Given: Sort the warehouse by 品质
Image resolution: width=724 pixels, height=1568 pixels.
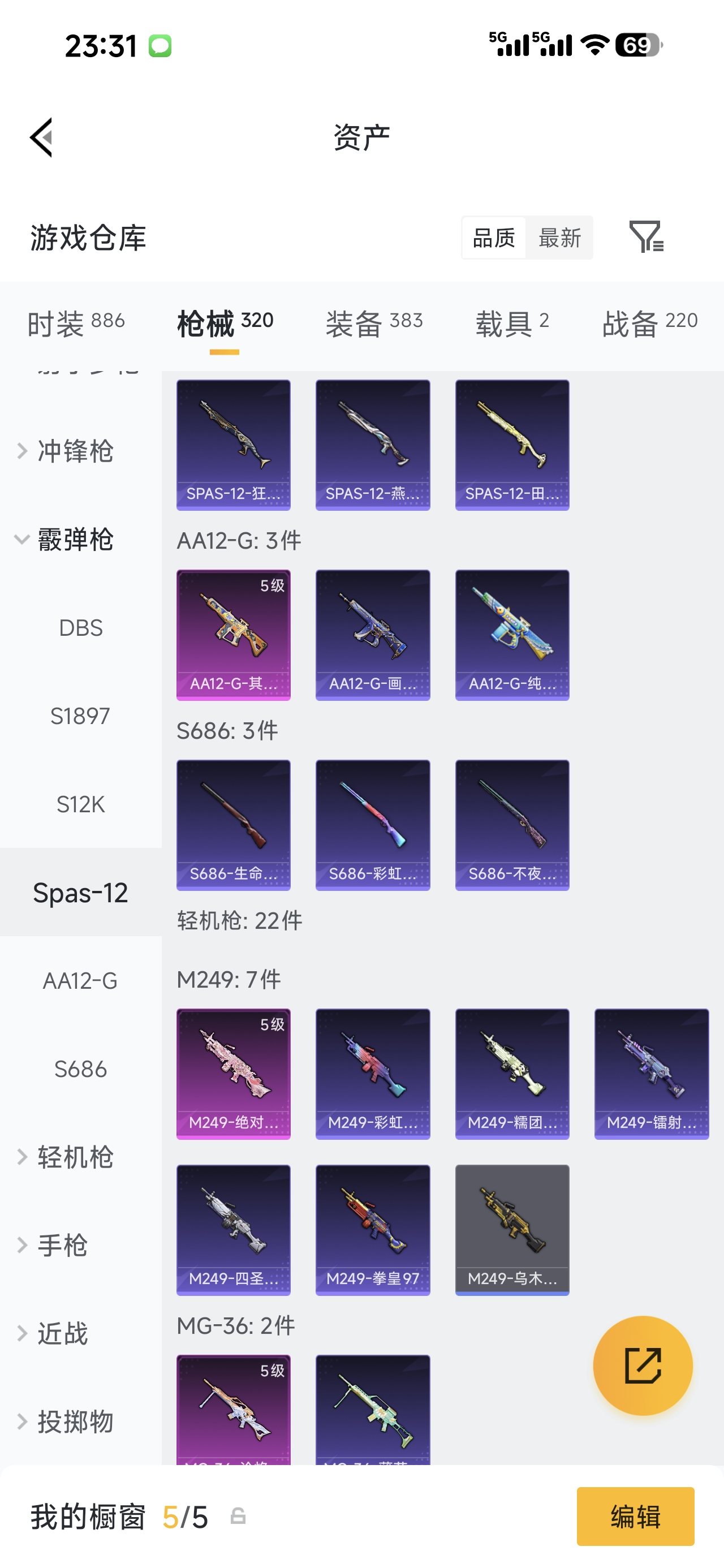Looking at the screenshot, I should click(x=494, y=238).
